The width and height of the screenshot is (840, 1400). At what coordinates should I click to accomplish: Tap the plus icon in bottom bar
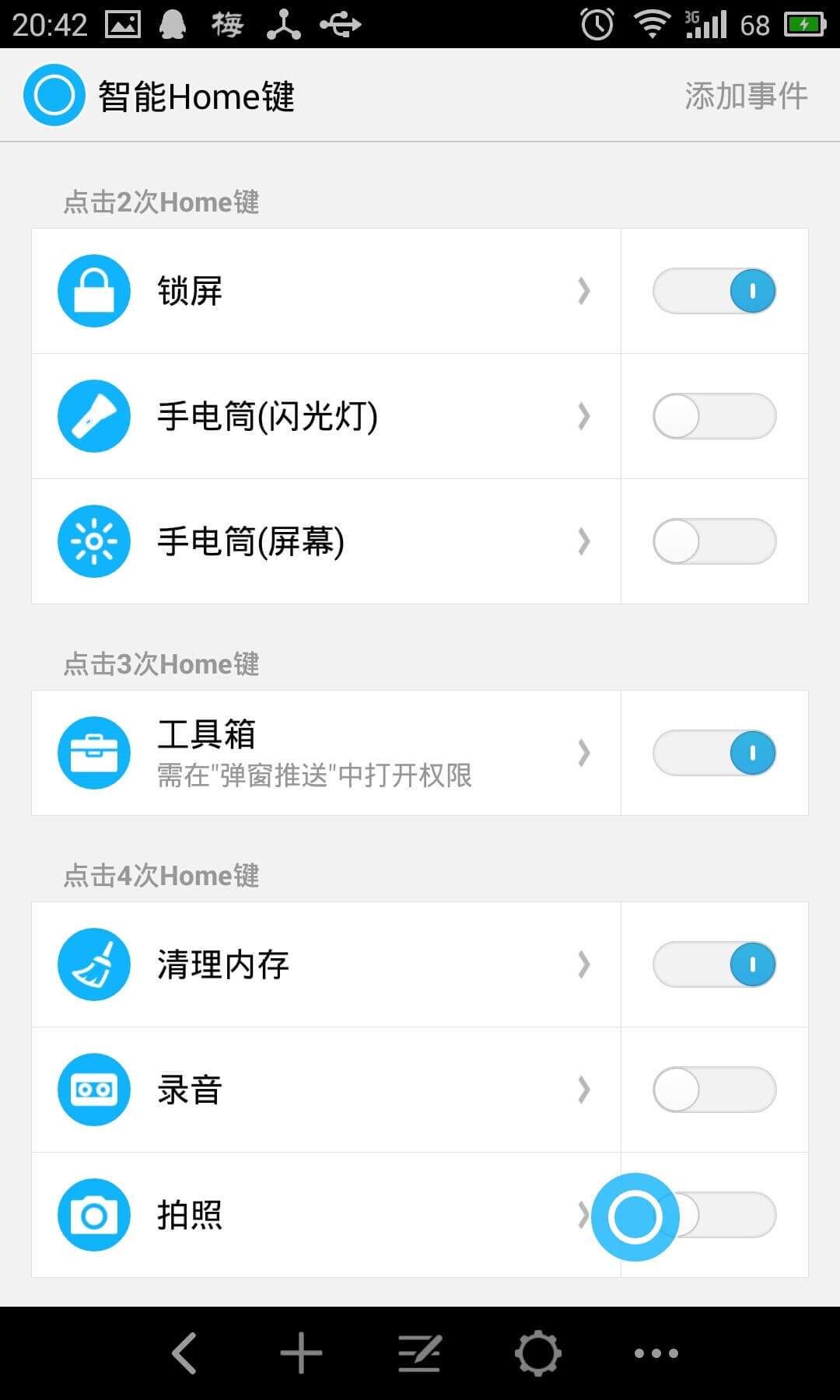[301, 1353]
